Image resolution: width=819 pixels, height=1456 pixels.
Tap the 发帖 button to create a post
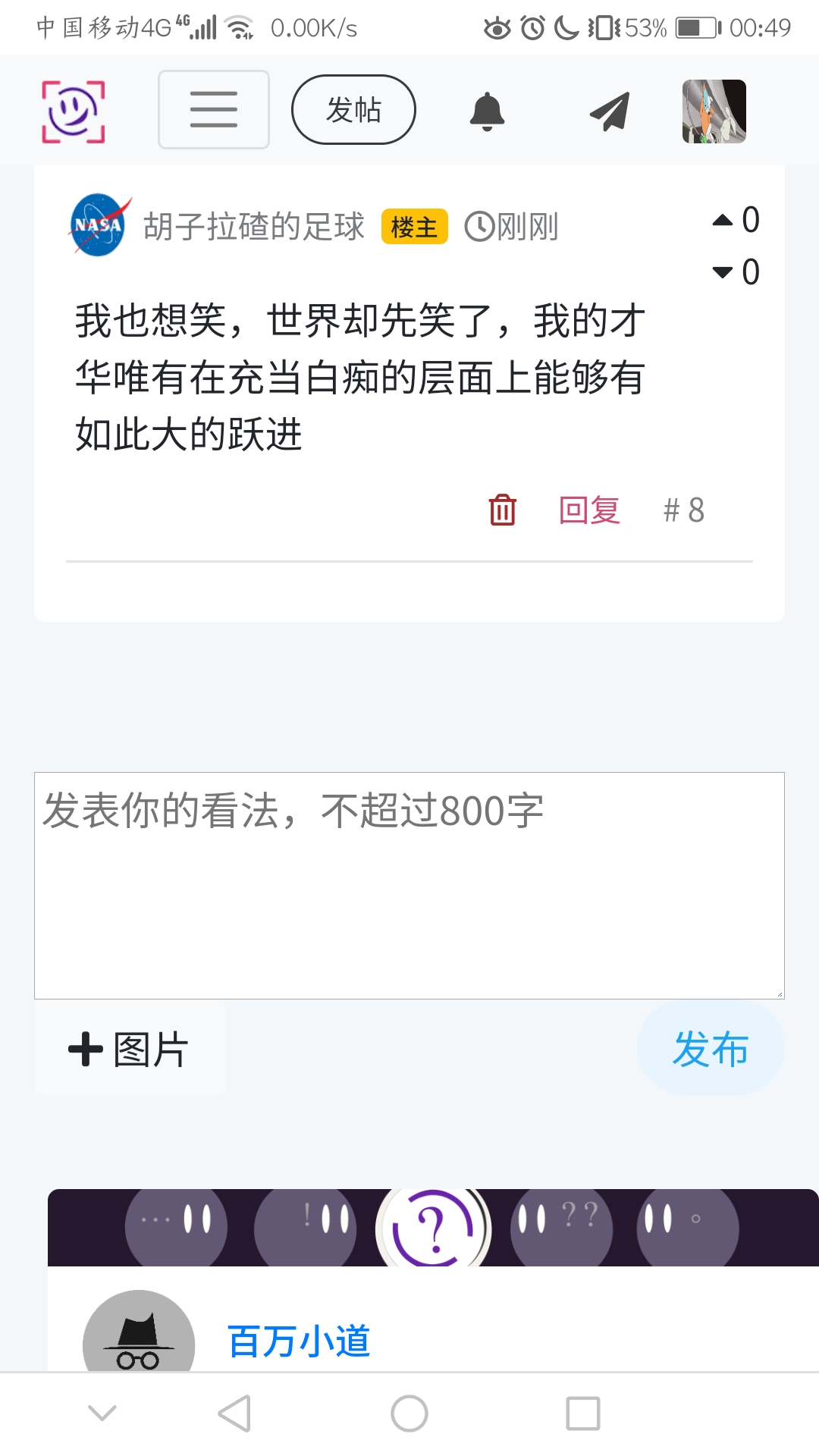click(x=353, y=109)
